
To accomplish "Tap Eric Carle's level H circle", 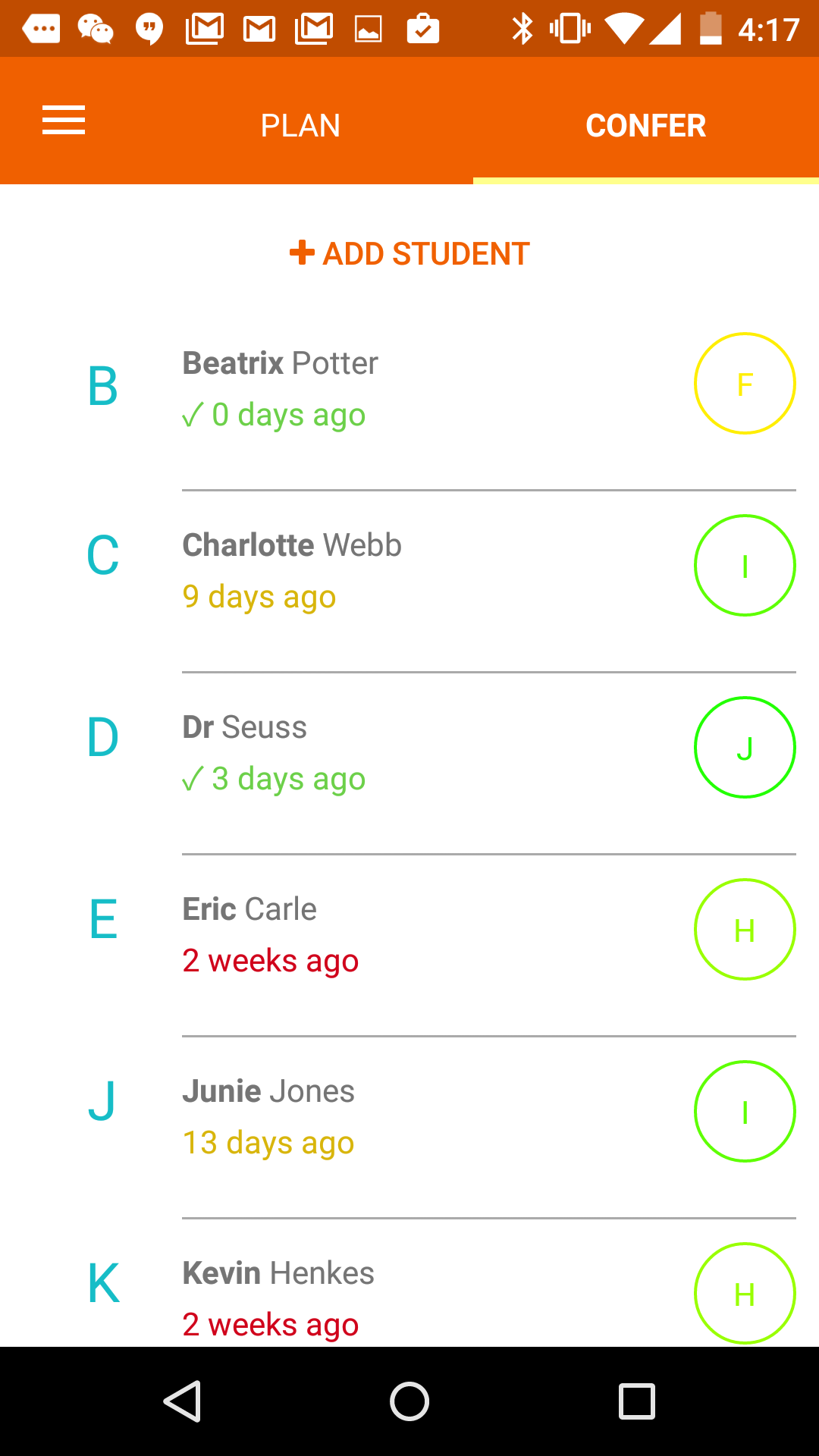I will [x=745, y=930].
